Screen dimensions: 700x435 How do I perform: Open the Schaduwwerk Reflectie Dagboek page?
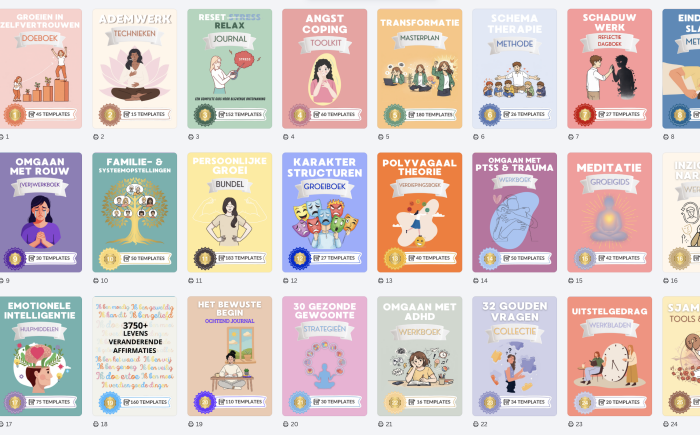[x=609, y=68]
